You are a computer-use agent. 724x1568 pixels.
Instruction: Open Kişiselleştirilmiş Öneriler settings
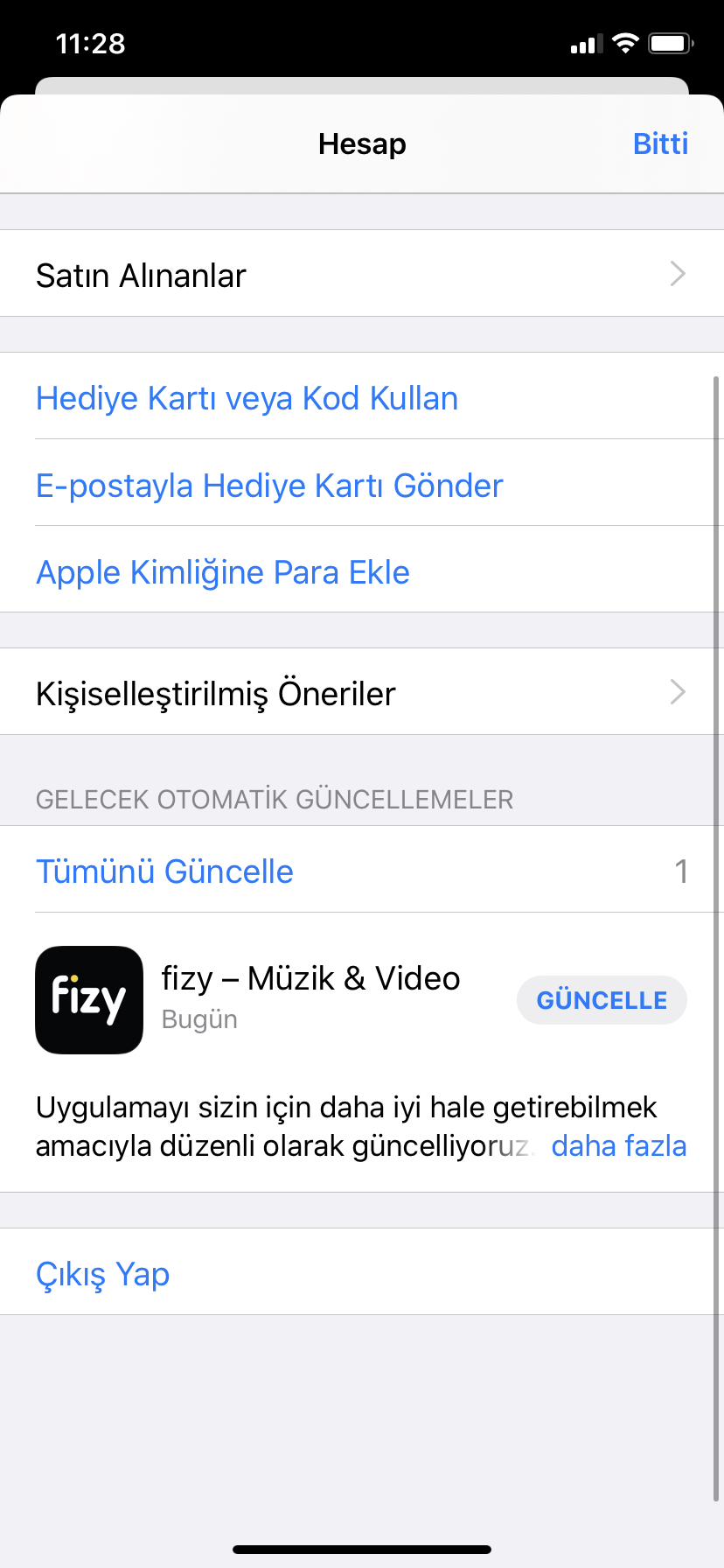362,692
